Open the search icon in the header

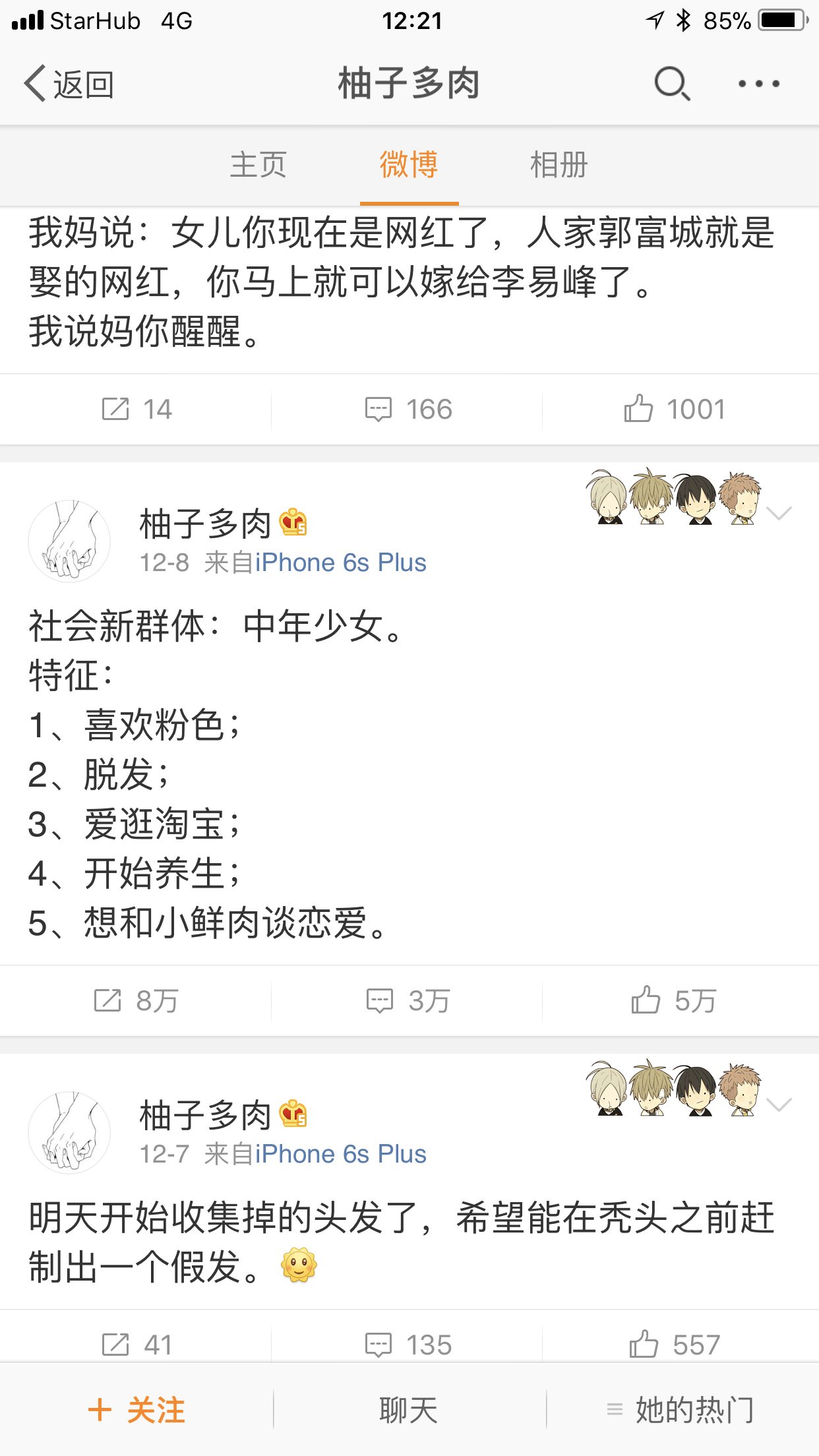(x=671, y=84)
